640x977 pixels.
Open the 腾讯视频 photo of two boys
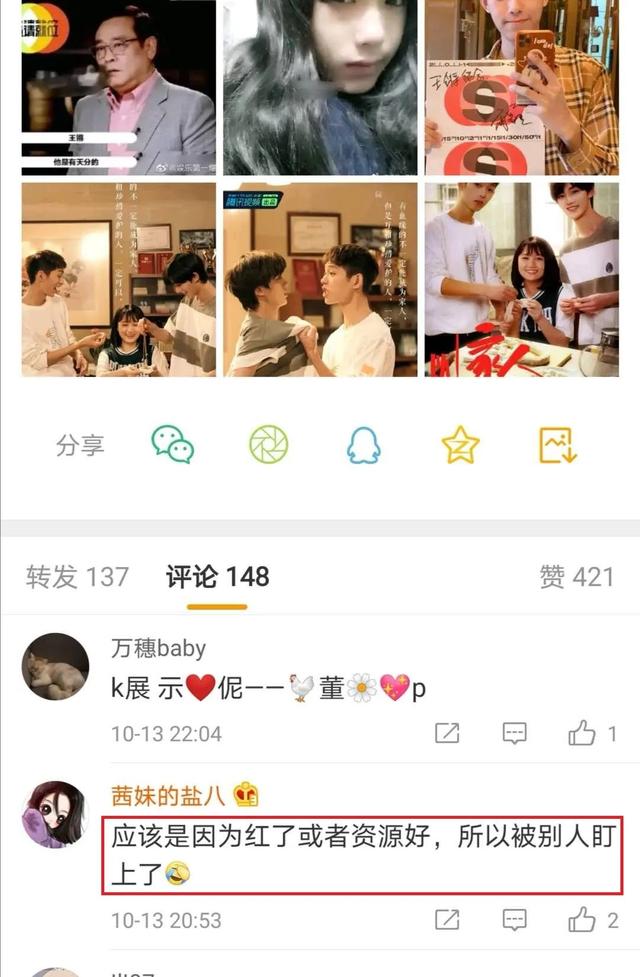click(320, 279)
